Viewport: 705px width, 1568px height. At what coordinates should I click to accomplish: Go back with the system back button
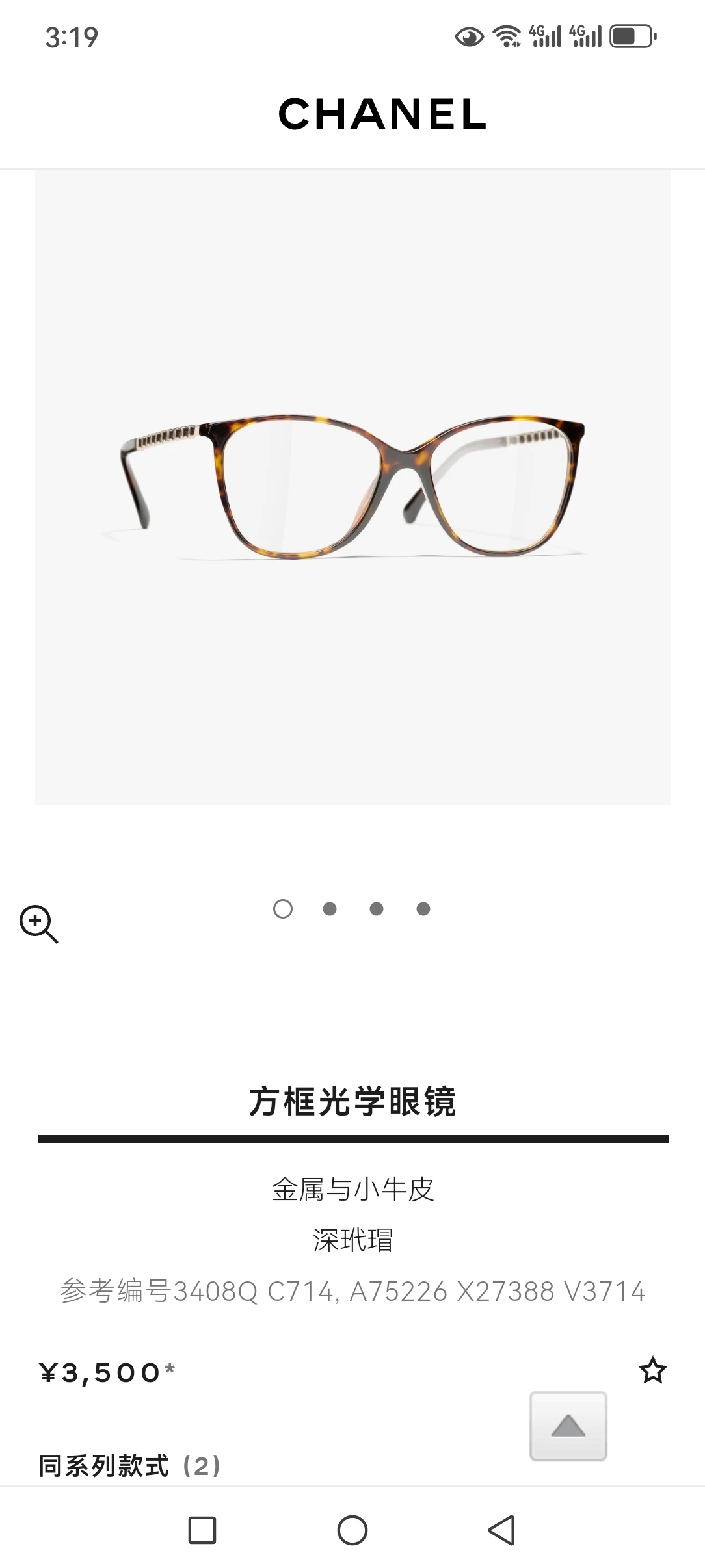click(x=501, y=1530)
